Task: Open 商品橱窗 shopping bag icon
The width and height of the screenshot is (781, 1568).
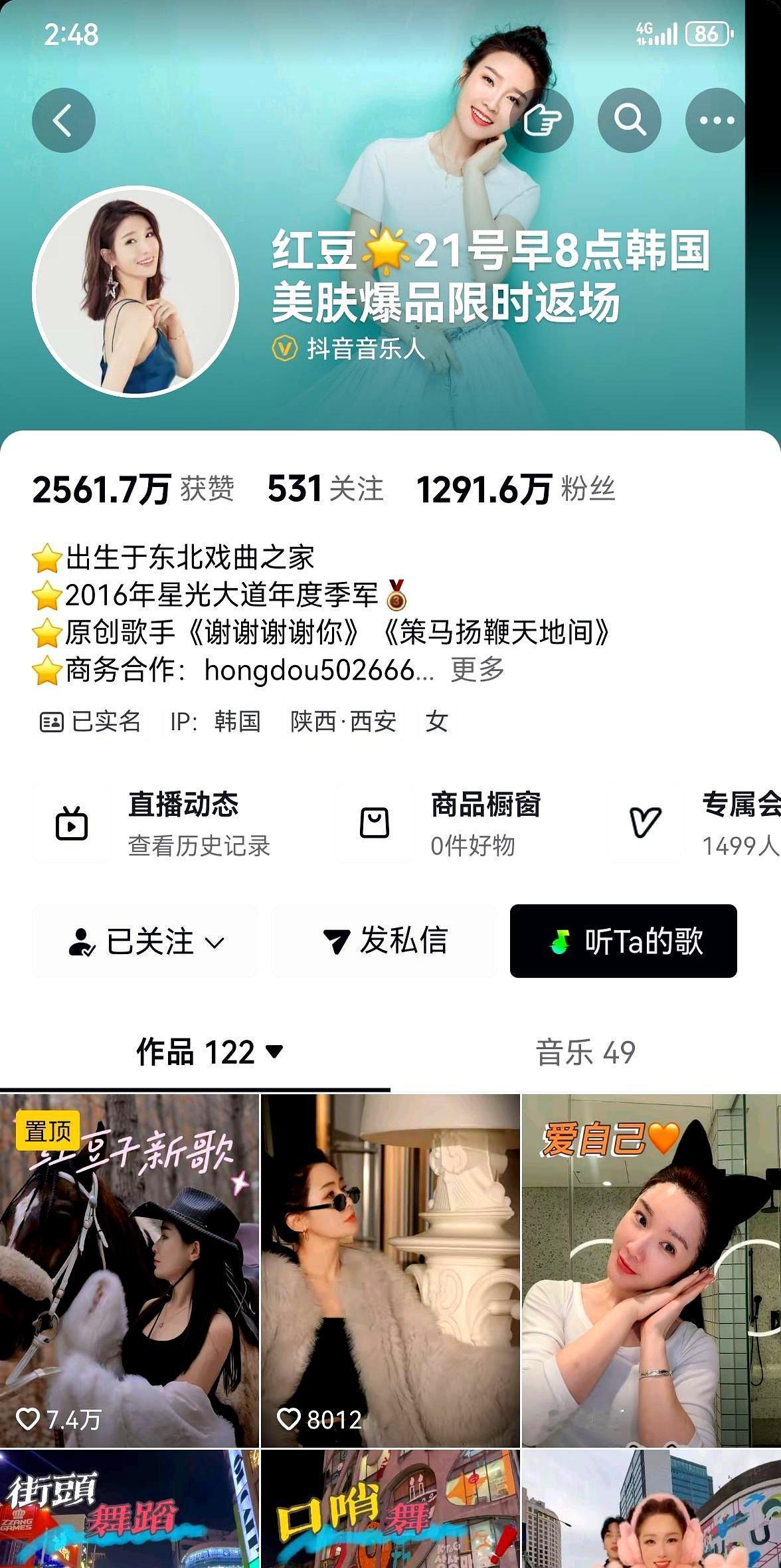Action: (x=375, y=823)
